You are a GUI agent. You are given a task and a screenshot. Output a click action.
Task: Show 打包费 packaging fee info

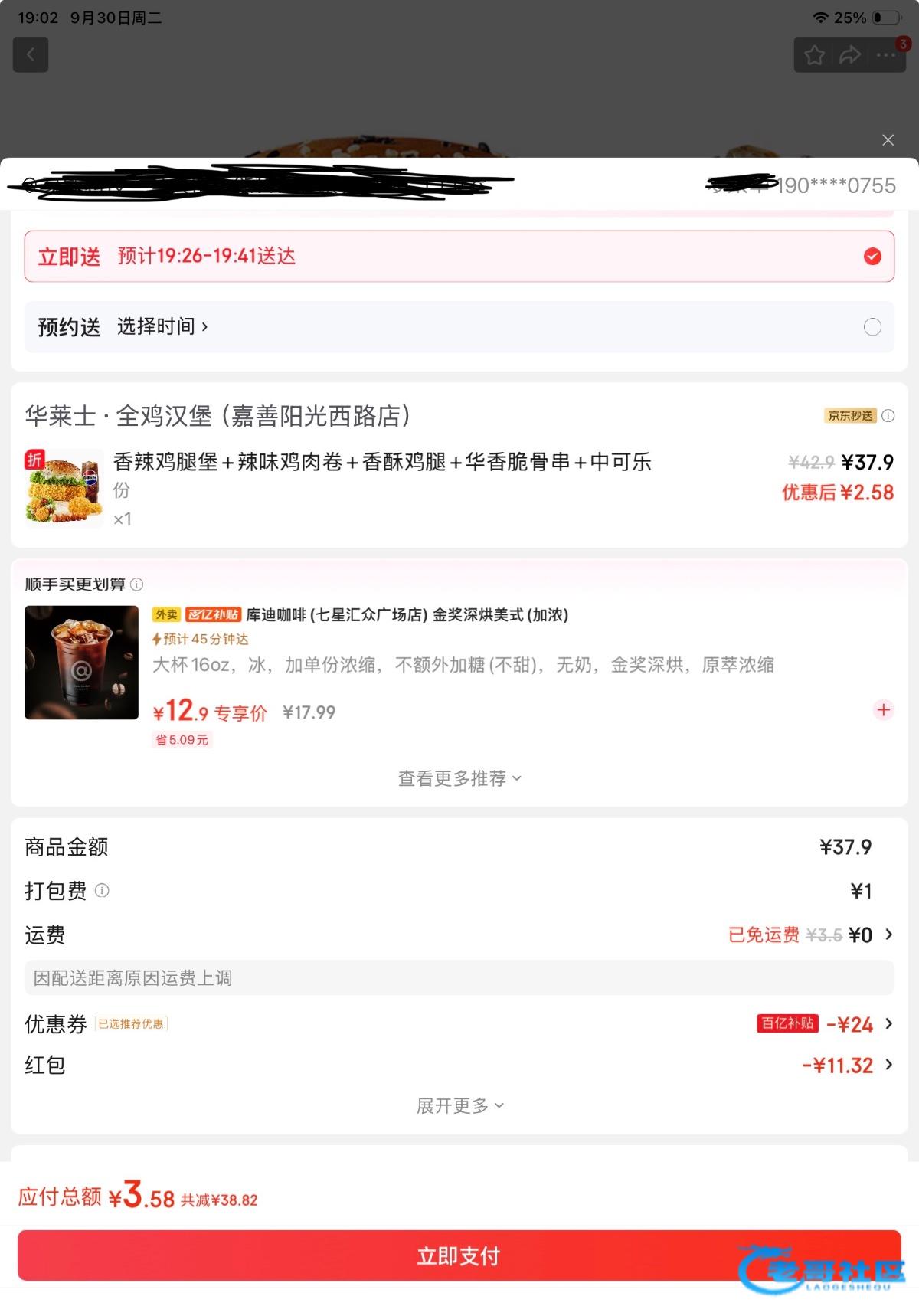click(x=102, y=891)
